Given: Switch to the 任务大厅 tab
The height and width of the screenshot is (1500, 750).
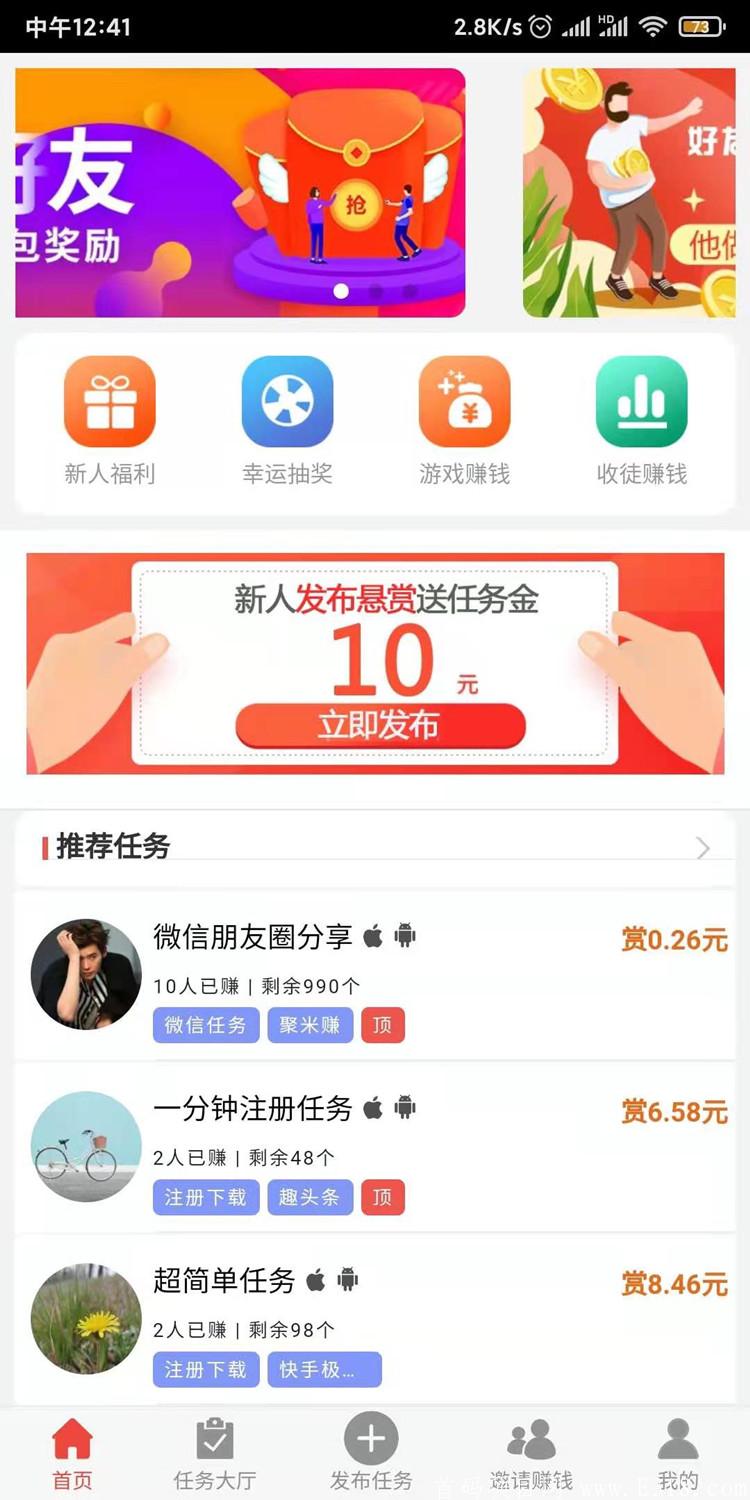Looking at the screenshot, I should [215, 1455].
